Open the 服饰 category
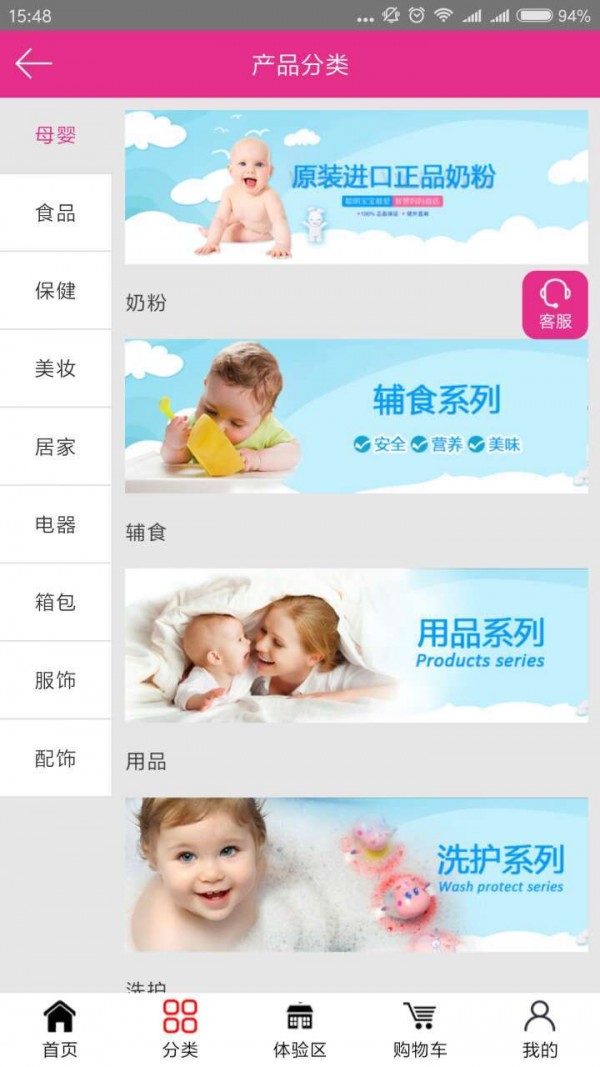The width and height of the screenshot is (600, 1067). pyautogui.click(x=55, y=681)
